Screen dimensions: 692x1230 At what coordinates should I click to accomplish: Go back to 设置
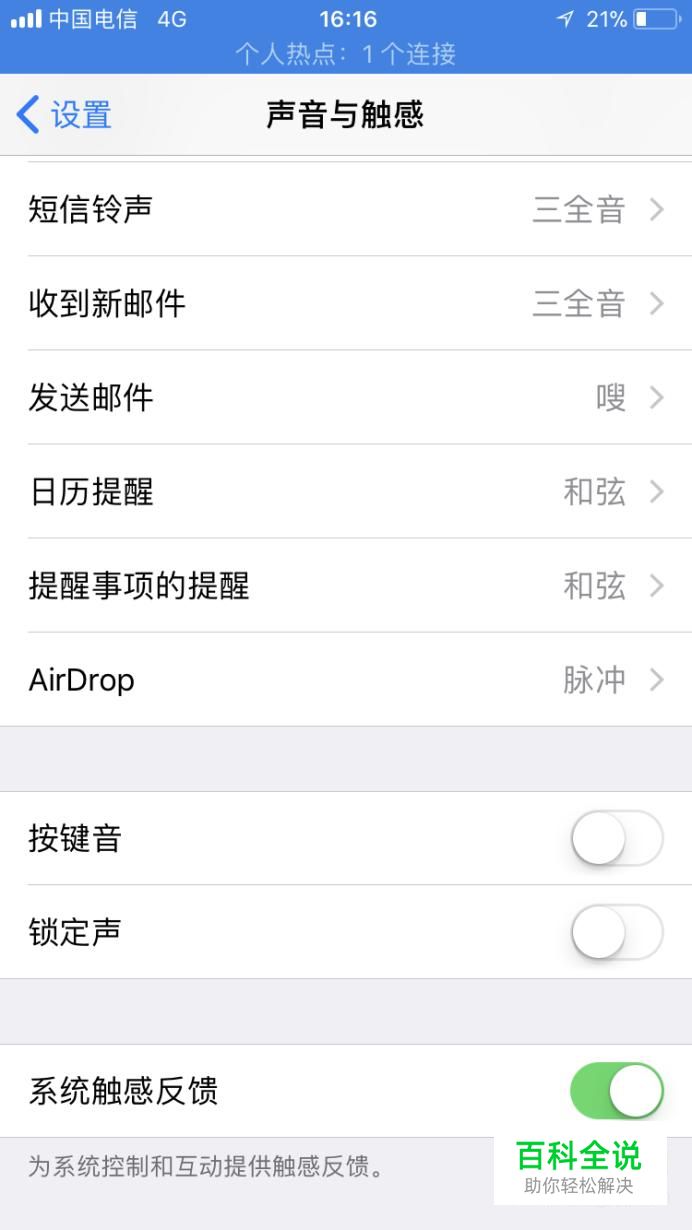64,114
